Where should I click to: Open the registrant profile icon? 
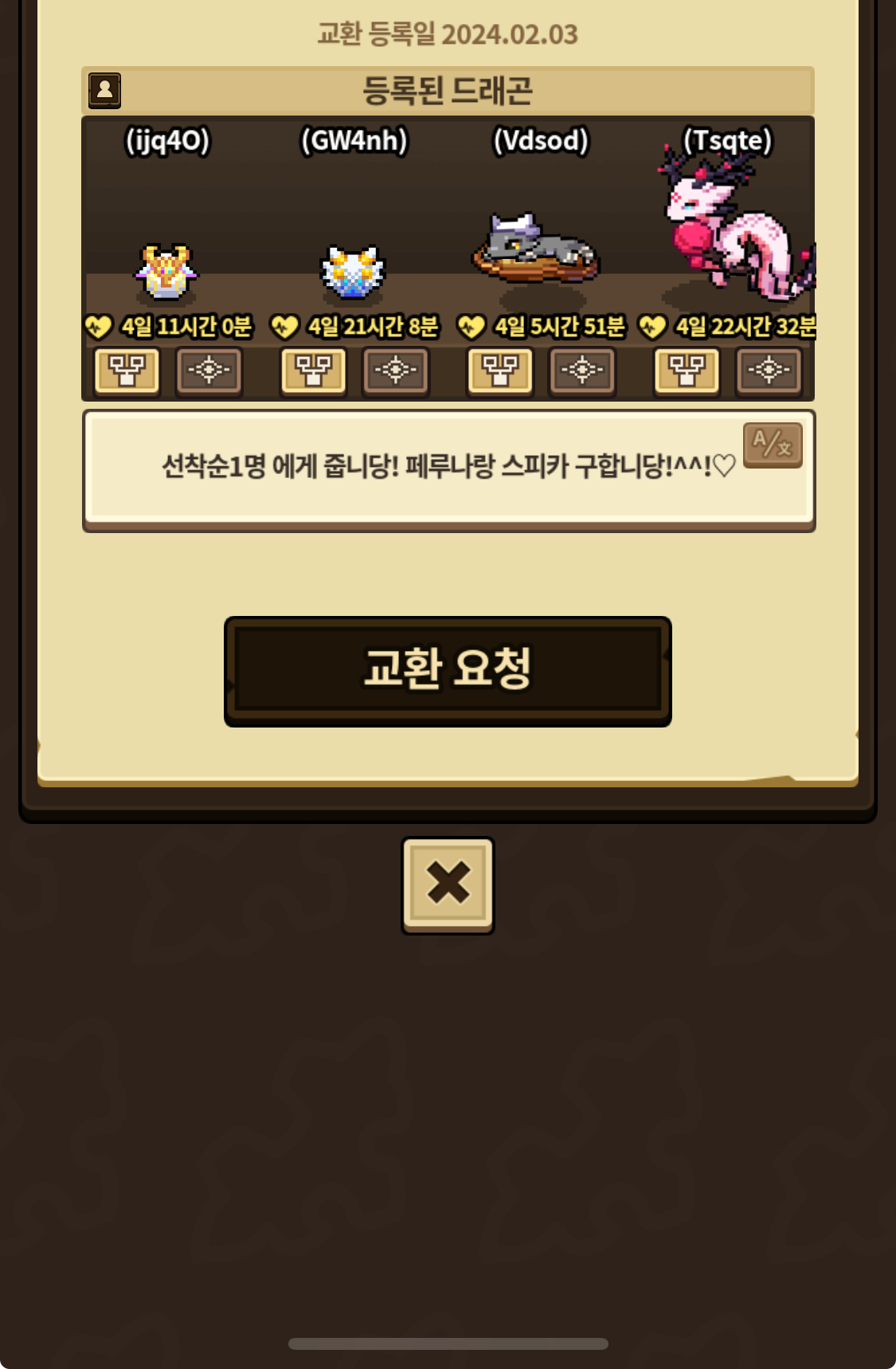pyautogui.click(x=104, y=90)
